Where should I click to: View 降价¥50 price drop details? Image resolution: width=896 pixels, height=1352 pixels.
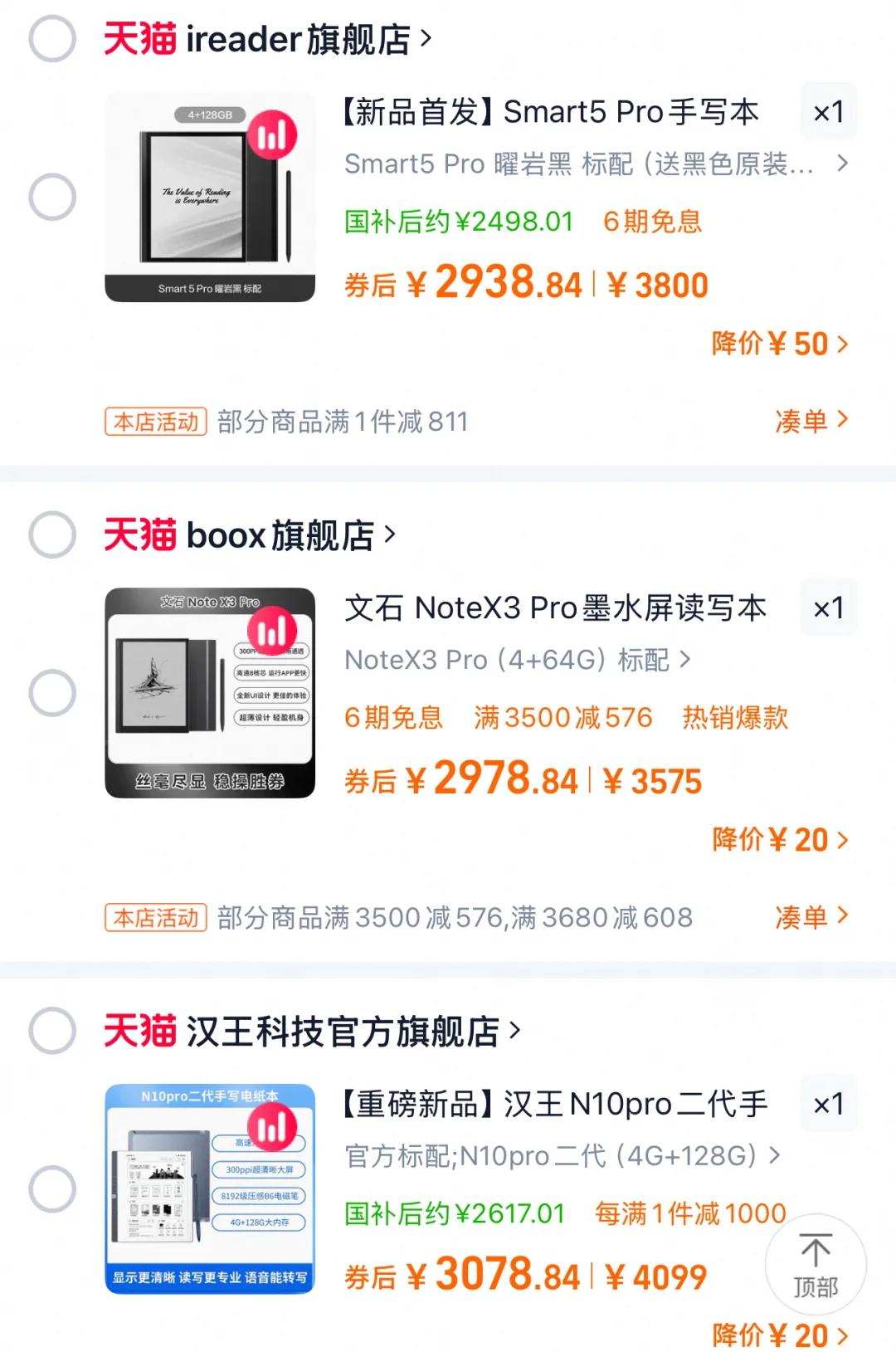point(779,344)
